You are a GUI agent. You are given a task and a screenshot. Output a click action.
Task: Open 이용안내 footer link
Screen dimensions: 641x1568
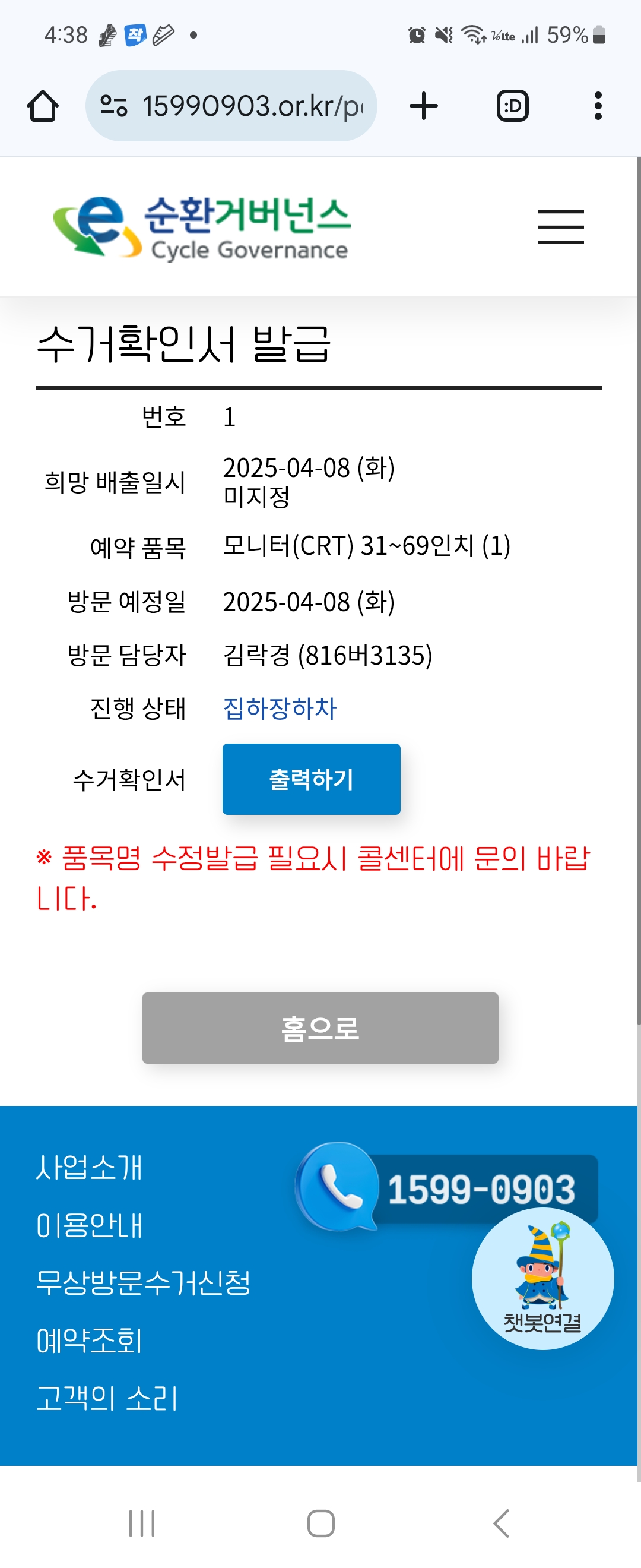89,1225
